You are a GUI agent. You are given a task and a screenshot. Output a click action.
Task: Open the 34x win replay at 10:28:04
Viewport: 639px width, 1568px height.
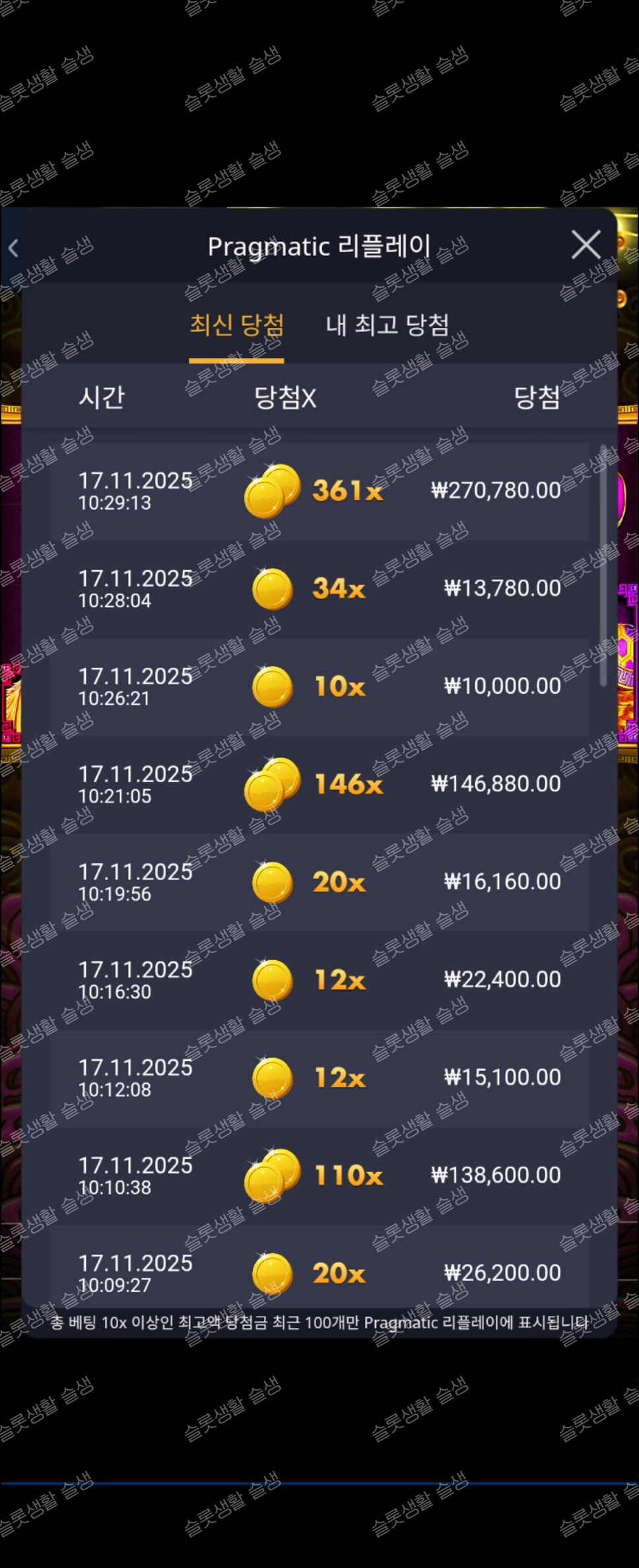[319, 588]
